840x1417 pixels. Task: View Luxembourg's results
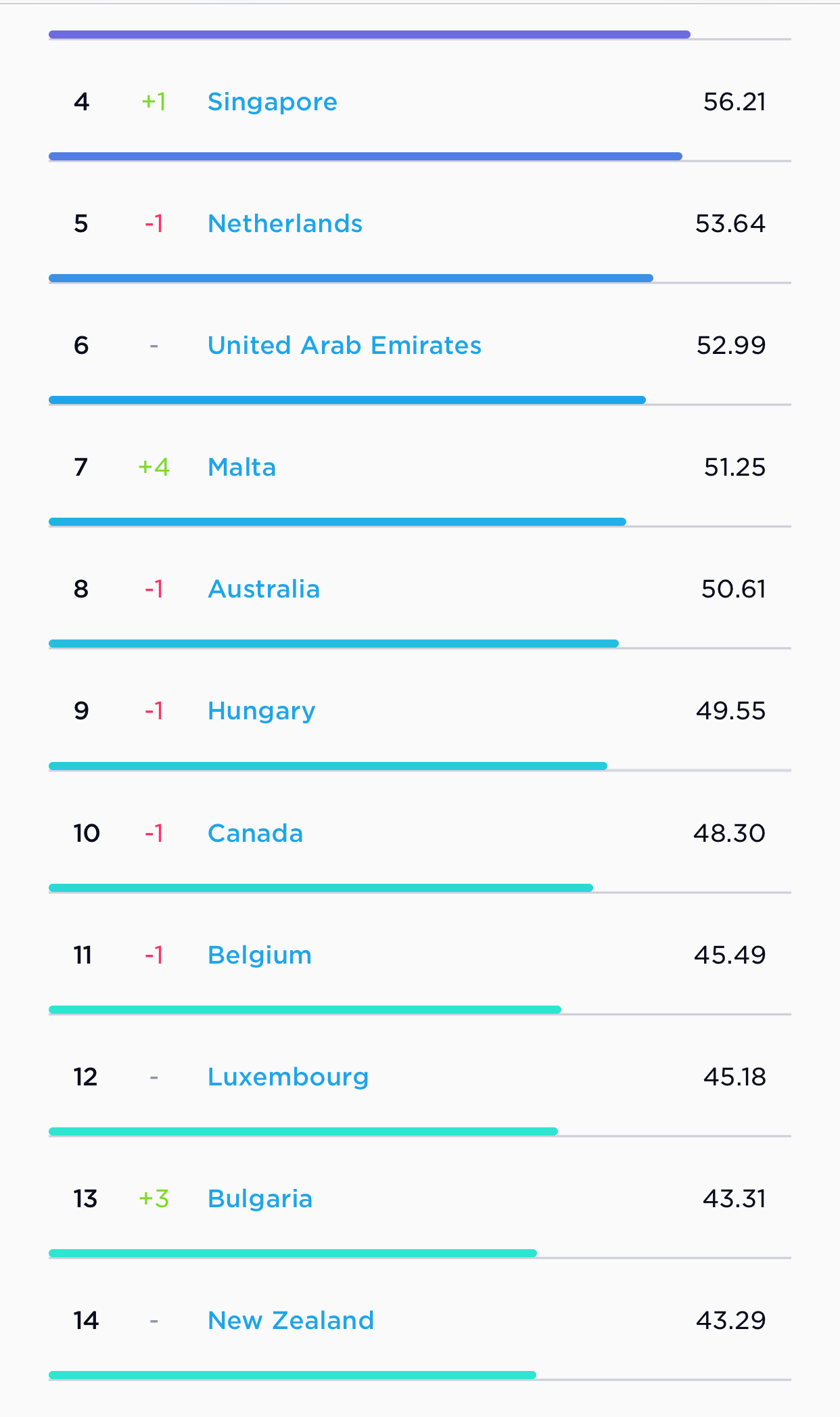[288, 1077]
